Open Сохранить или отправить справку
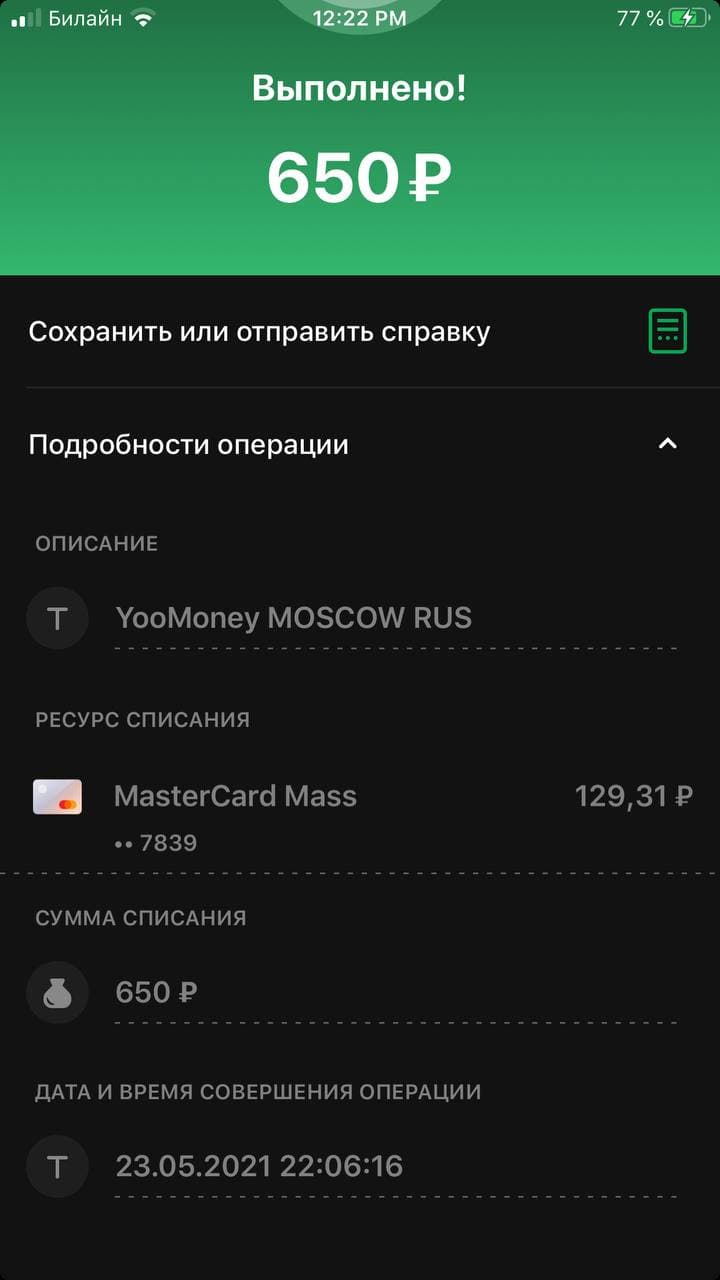The width and height of the screenshot is (720, 1280). [360, 332]
